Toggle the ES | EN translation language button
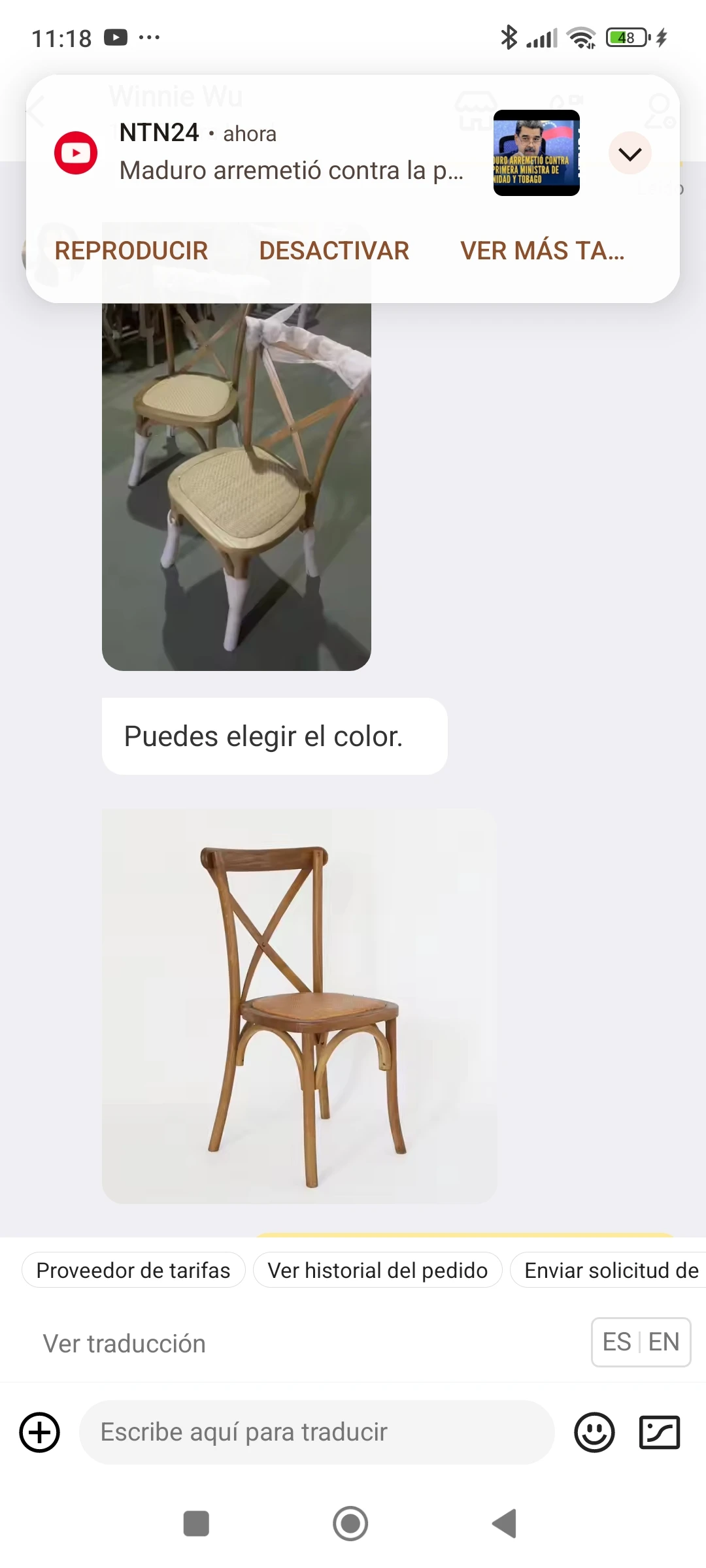Image resolution: width=706 pixels, height=1568 pixels. click(x=641, y=1342)
